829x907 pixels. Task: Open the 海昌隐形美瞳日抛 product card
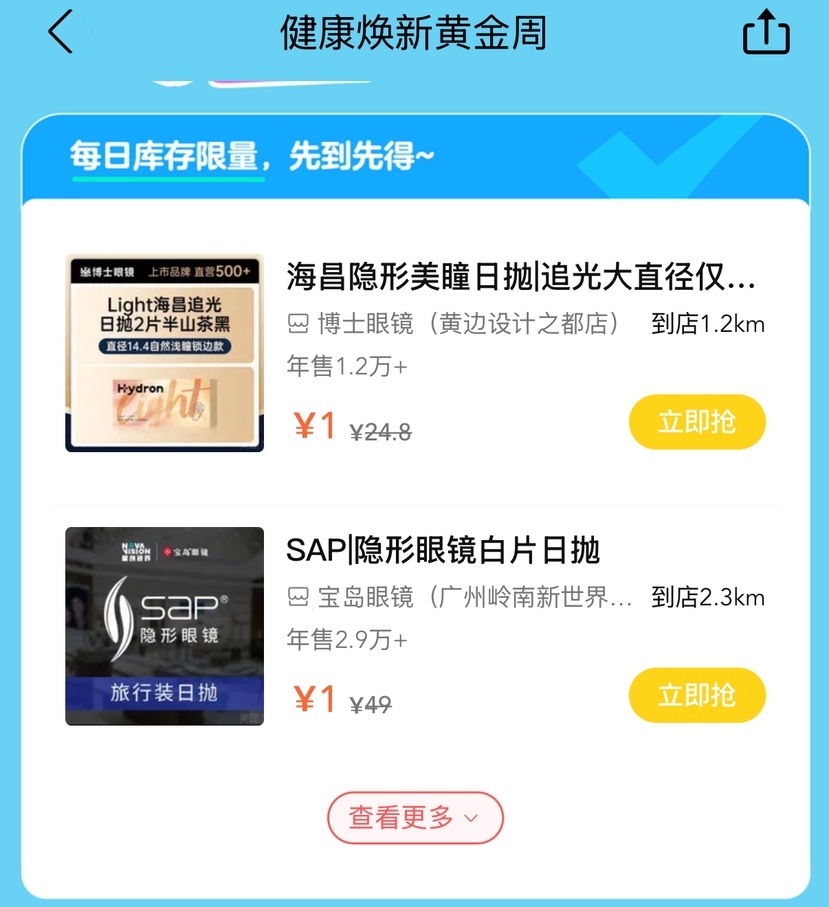[x=520, y=277]
